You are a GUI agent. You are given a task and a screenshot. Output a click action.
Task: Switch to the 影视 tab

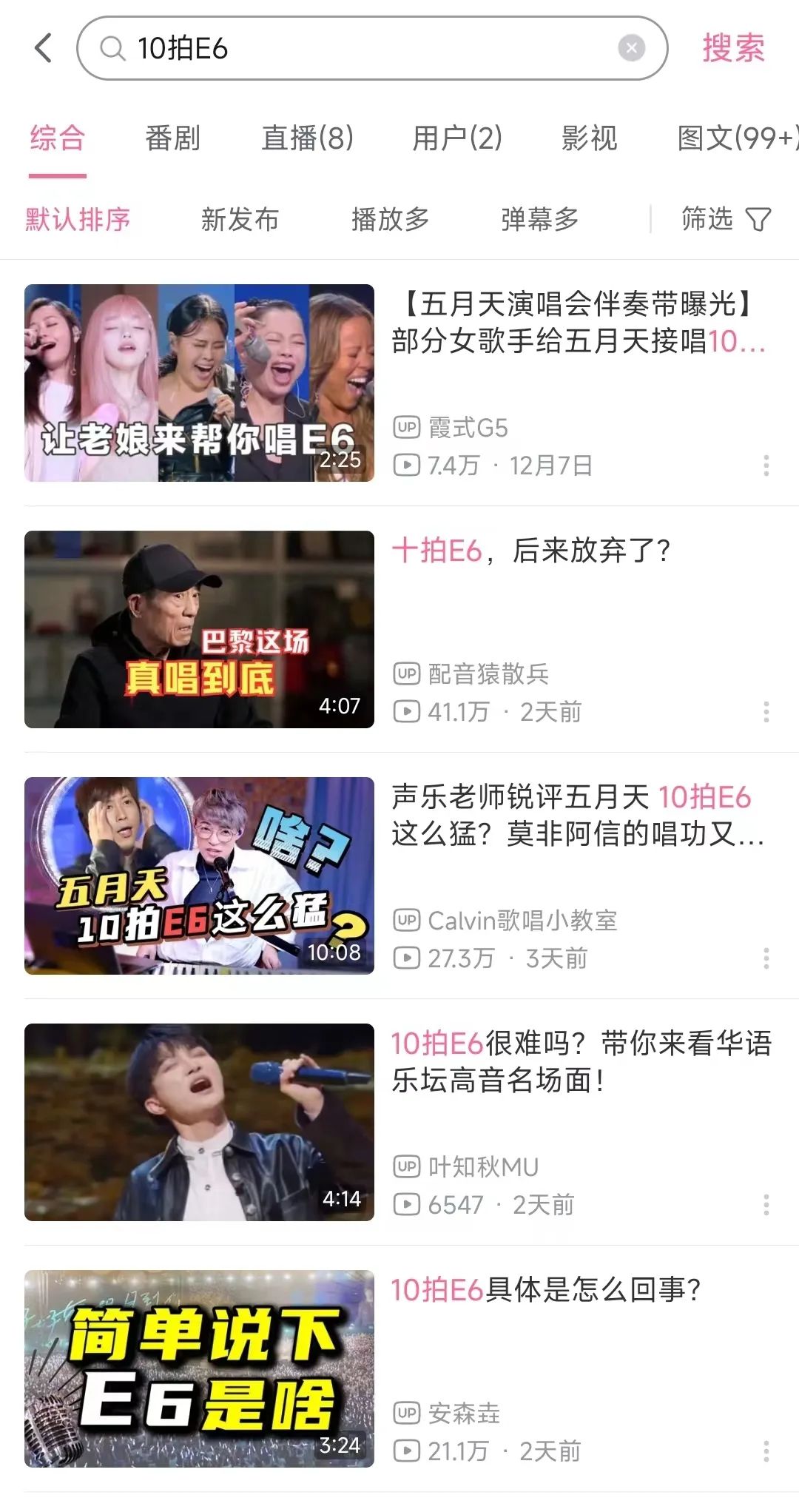[x=589, y=138]
